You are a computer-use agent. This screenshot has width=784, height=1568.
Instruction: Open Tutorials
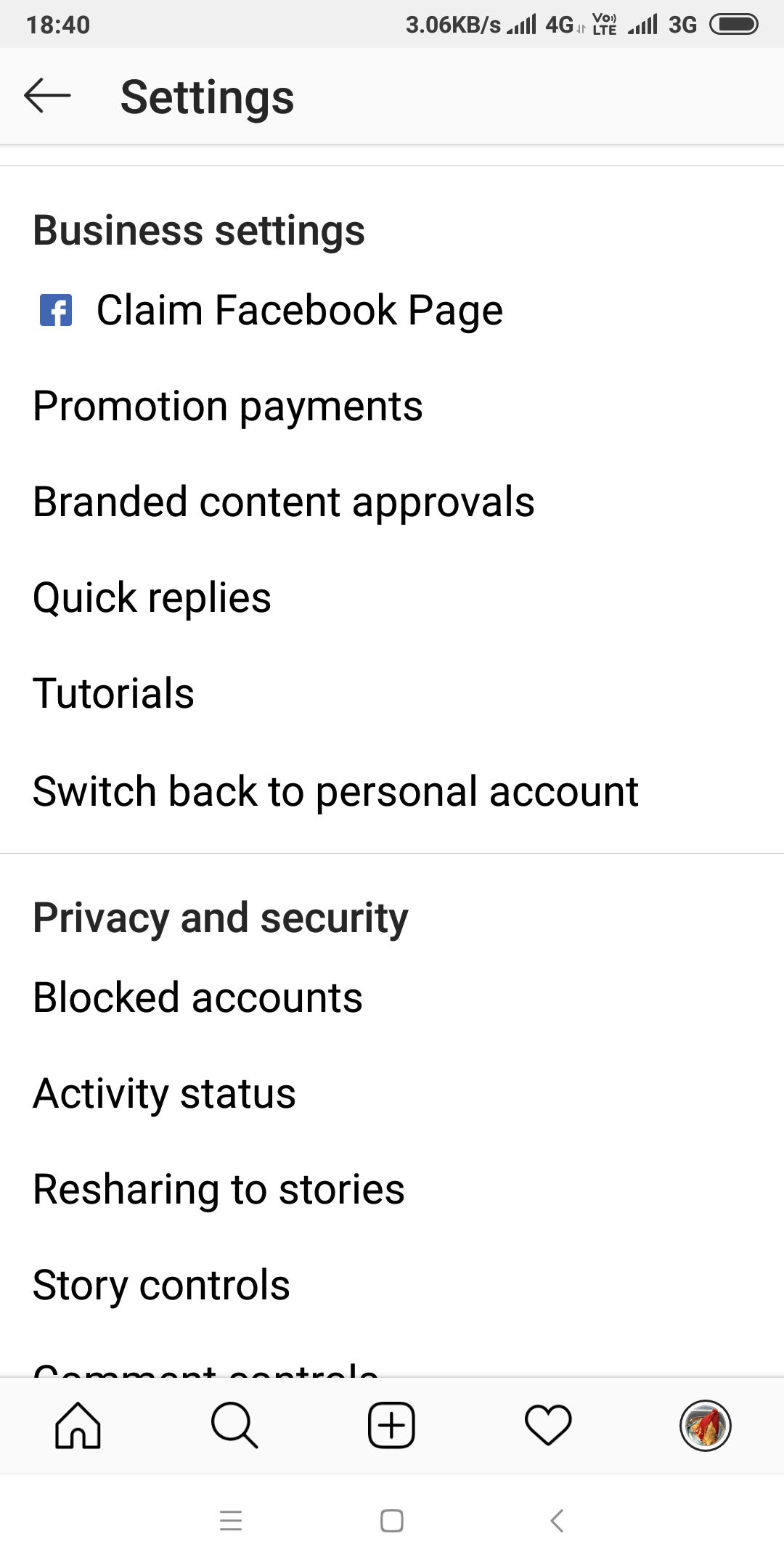pyautogui.click(x=114, y=693)
